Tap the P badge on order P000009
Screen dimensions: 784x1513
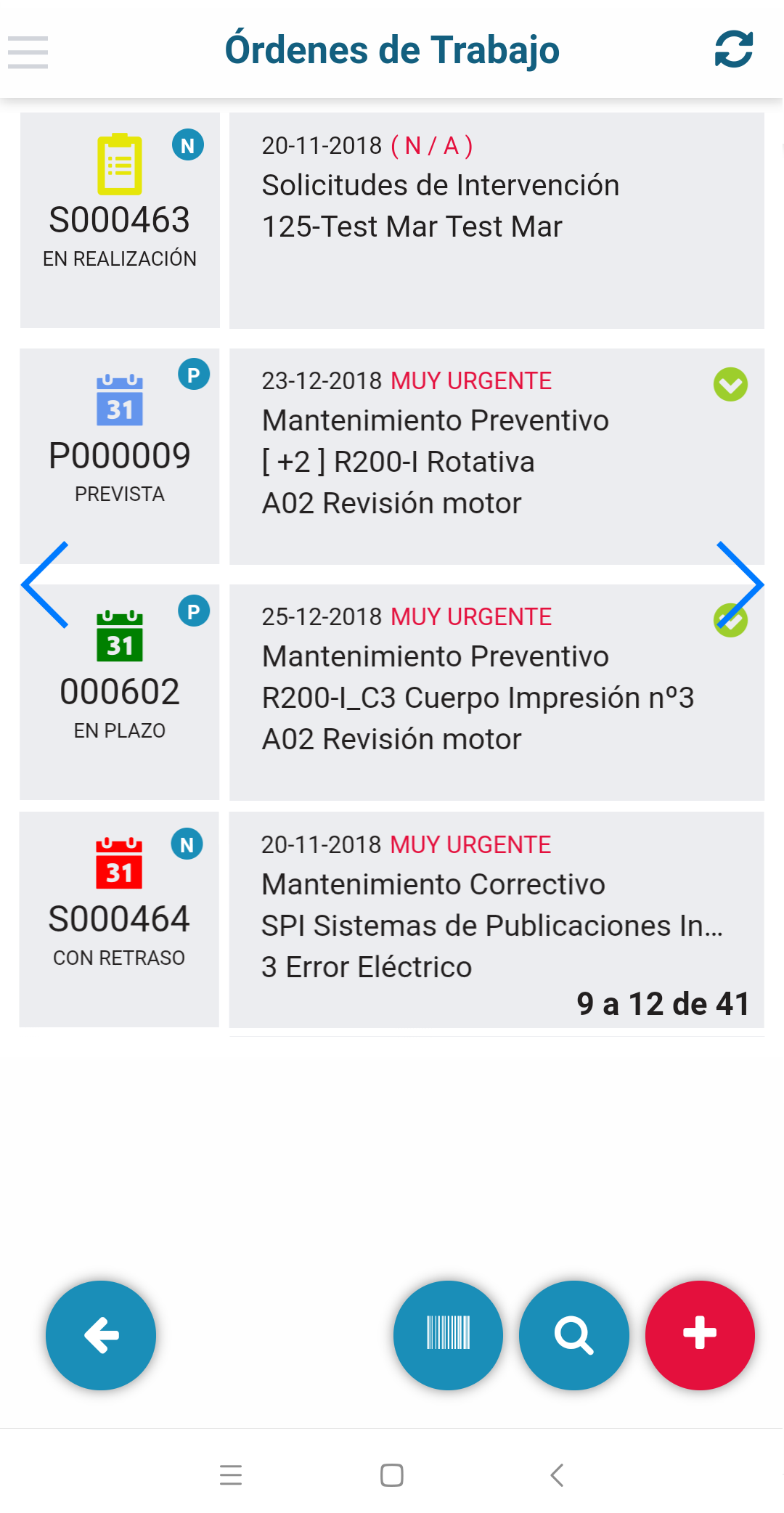coord(193,377)
